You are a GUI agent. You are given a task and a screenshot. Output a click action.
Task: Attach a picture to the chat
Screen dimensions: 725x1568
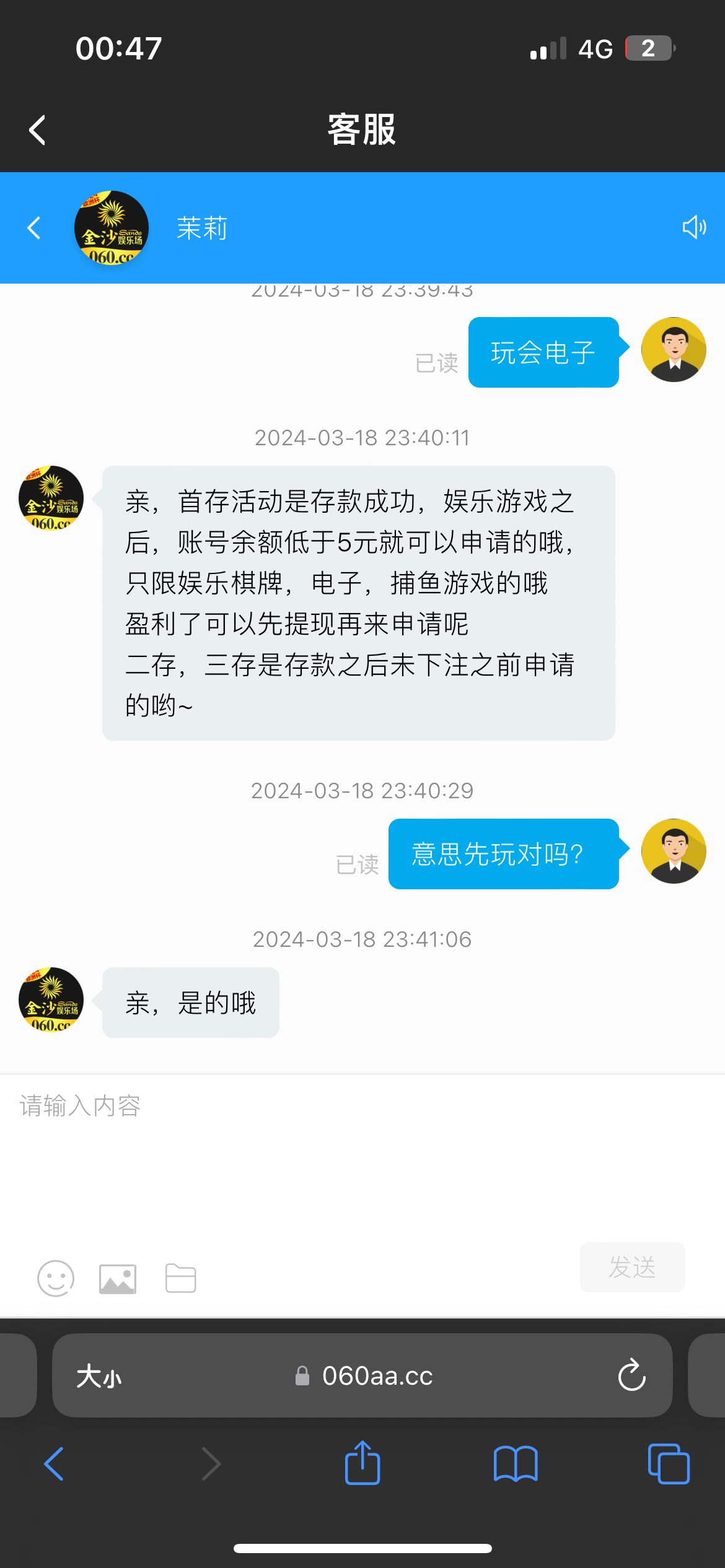click(x=118, y=1279)
